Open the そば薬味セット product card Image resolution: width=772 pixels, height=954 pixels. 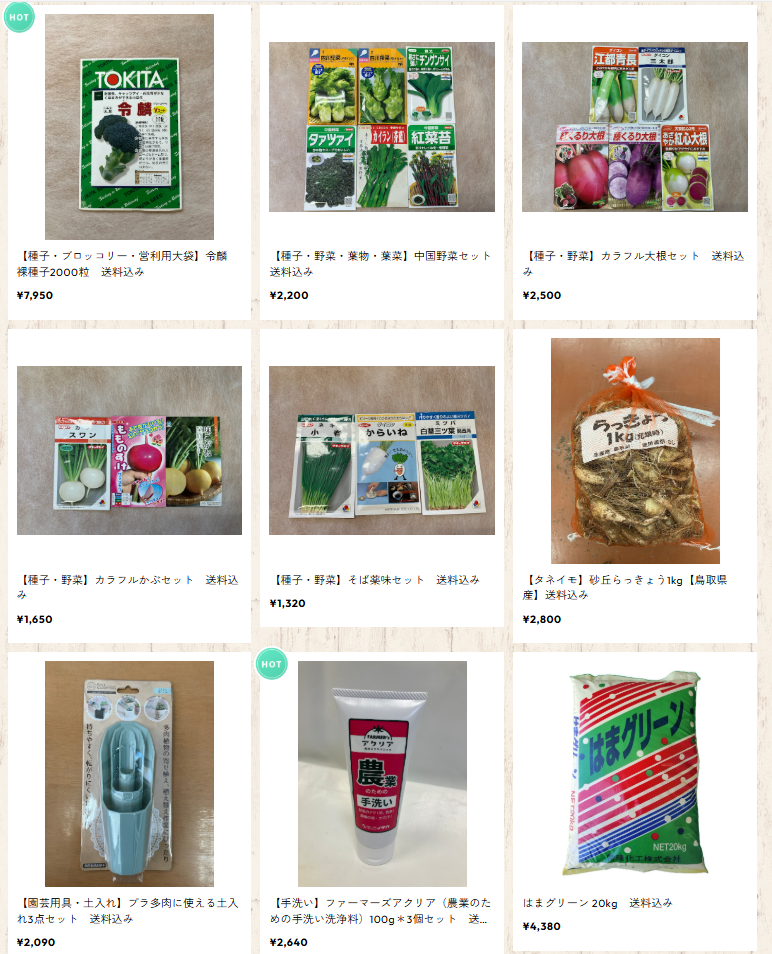click(381, 450)
